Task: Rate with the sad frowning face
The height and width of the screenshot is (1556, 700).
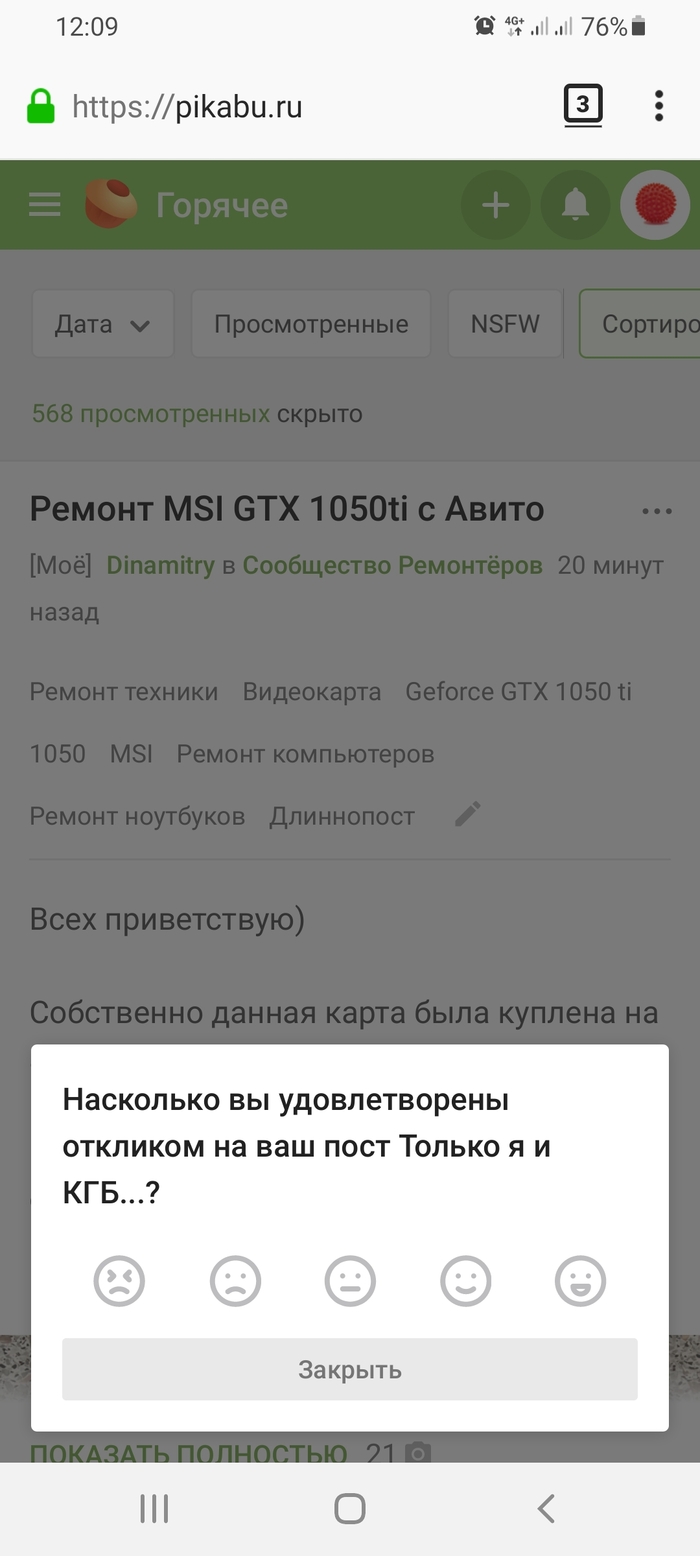Action: tap(235, 1281)
